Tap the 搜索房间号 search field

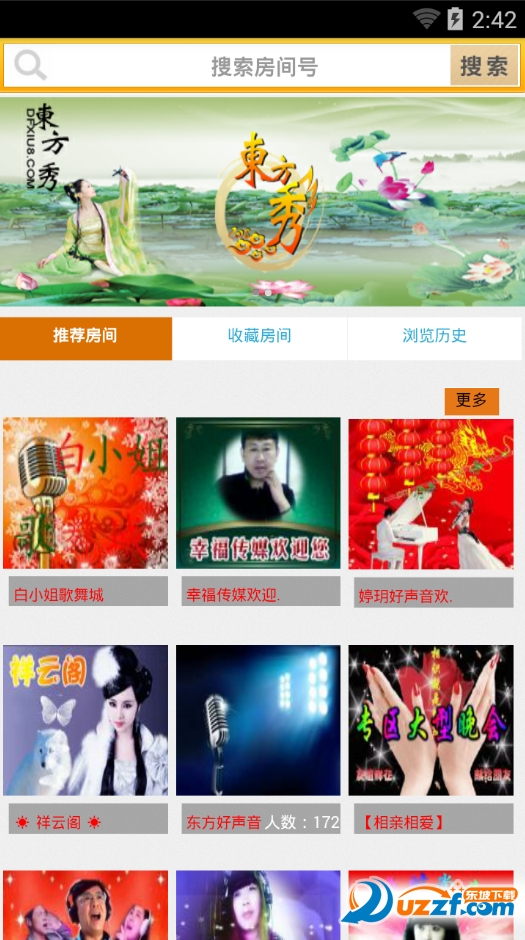tap(228, 65)
